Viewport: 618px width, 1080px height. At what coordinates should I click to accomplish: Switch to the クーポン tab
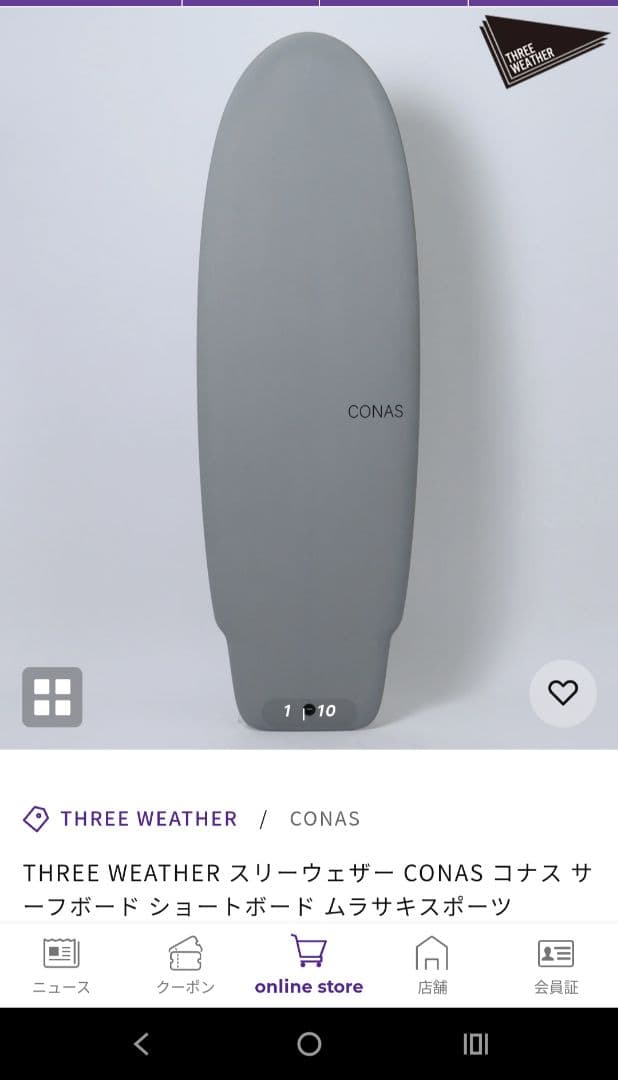click(x=185, y=966)
